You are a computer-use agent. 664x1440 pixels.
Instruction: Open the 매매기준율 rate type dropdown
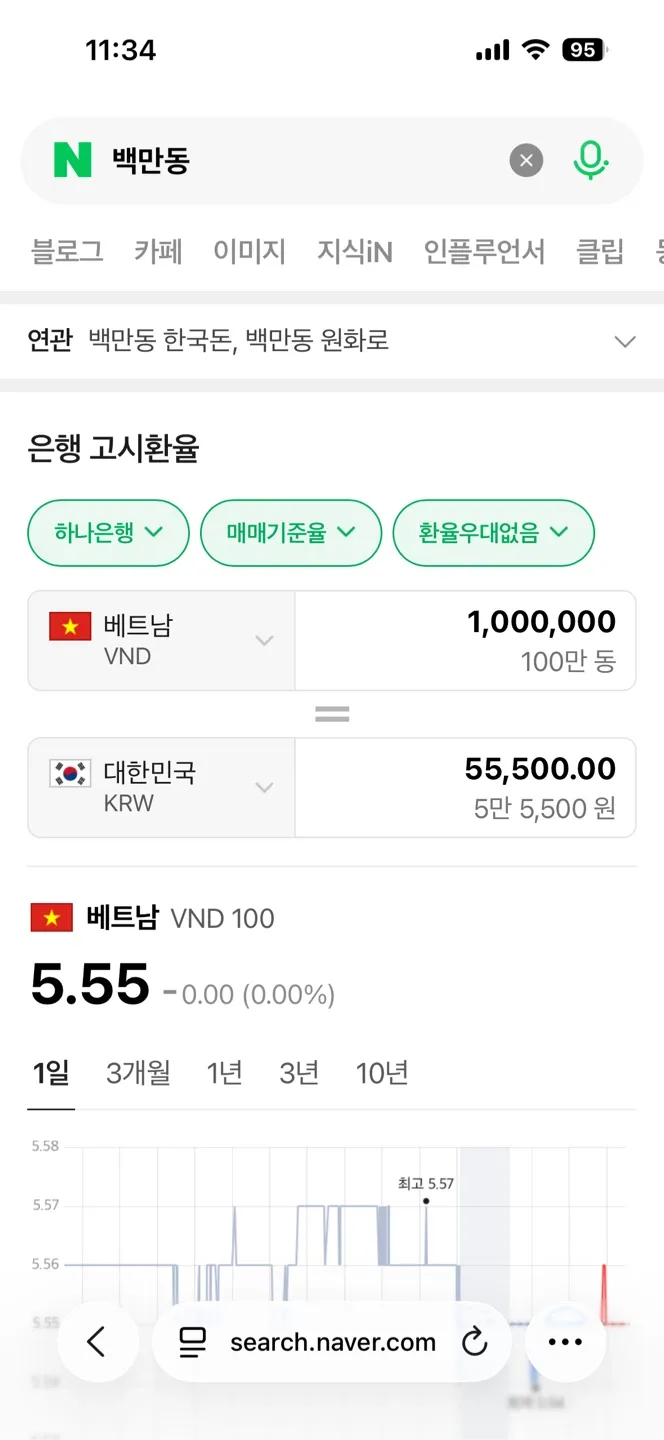291,532
